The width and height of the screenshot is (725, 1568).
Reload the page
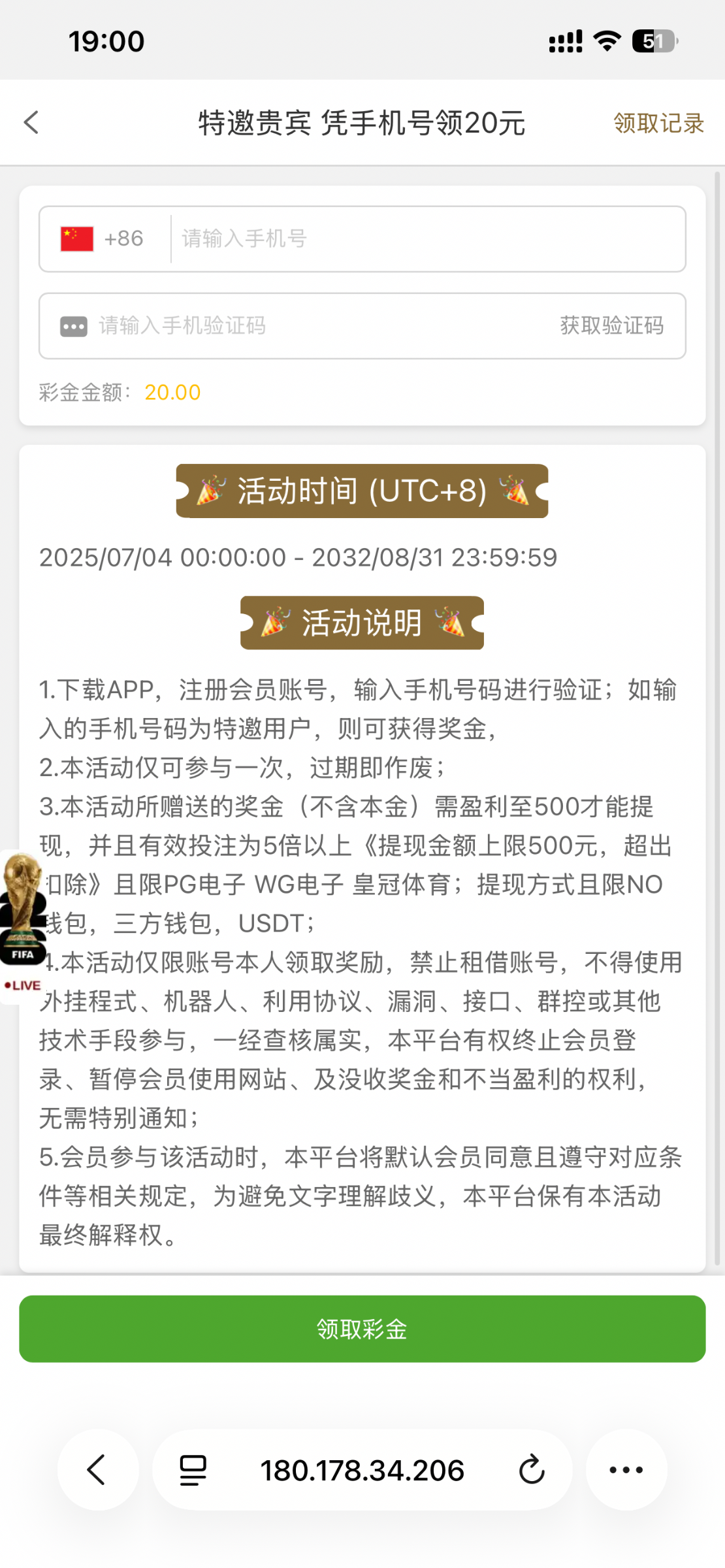click(531, 1470)
